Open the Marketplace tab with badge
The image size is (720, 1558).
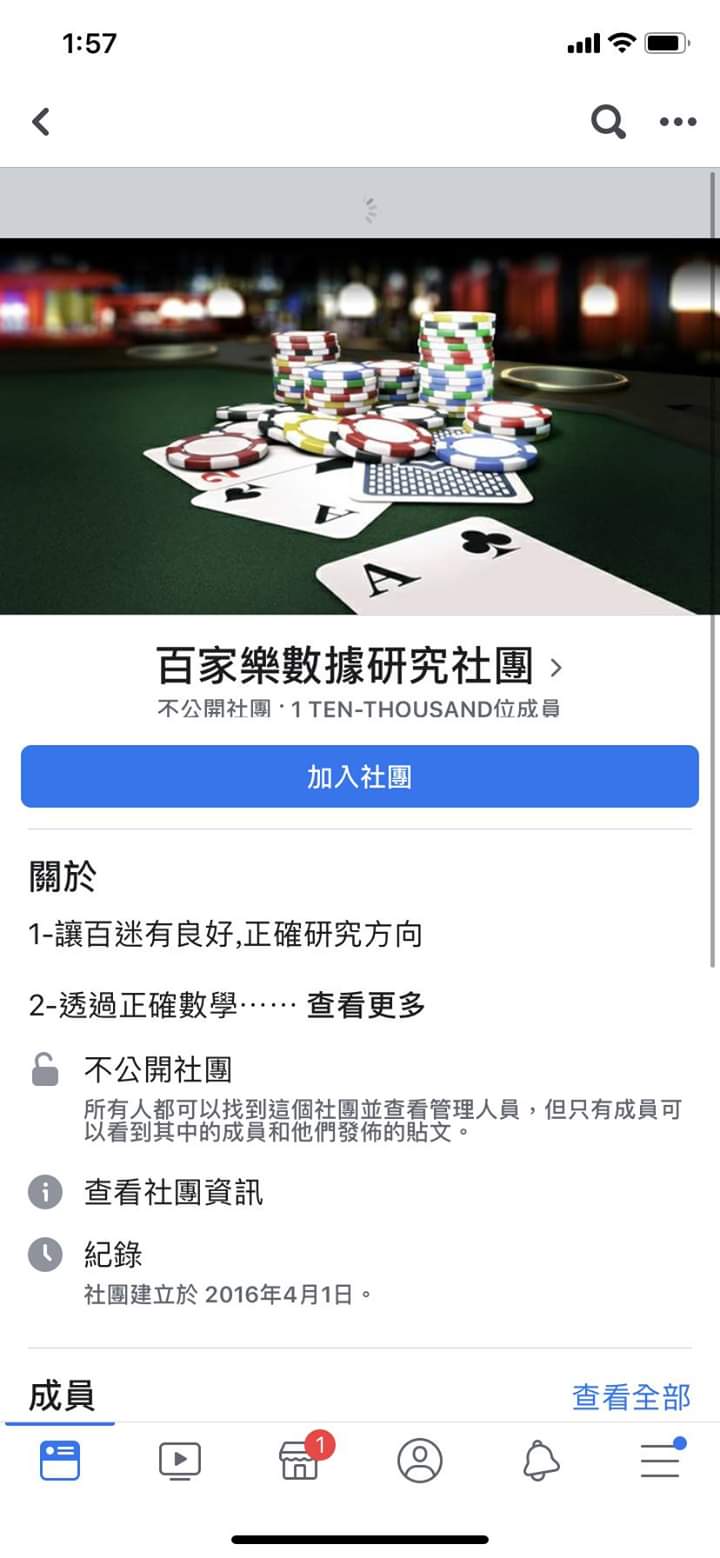(300, 1461)
